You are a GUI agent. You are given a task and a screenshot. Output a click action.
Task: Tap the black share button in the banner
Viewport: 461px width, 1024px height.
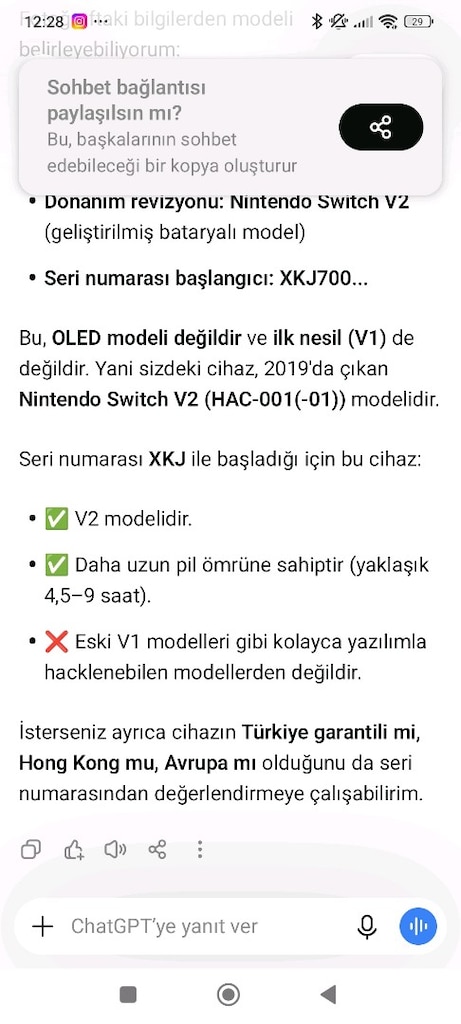(x=381, y=127)
